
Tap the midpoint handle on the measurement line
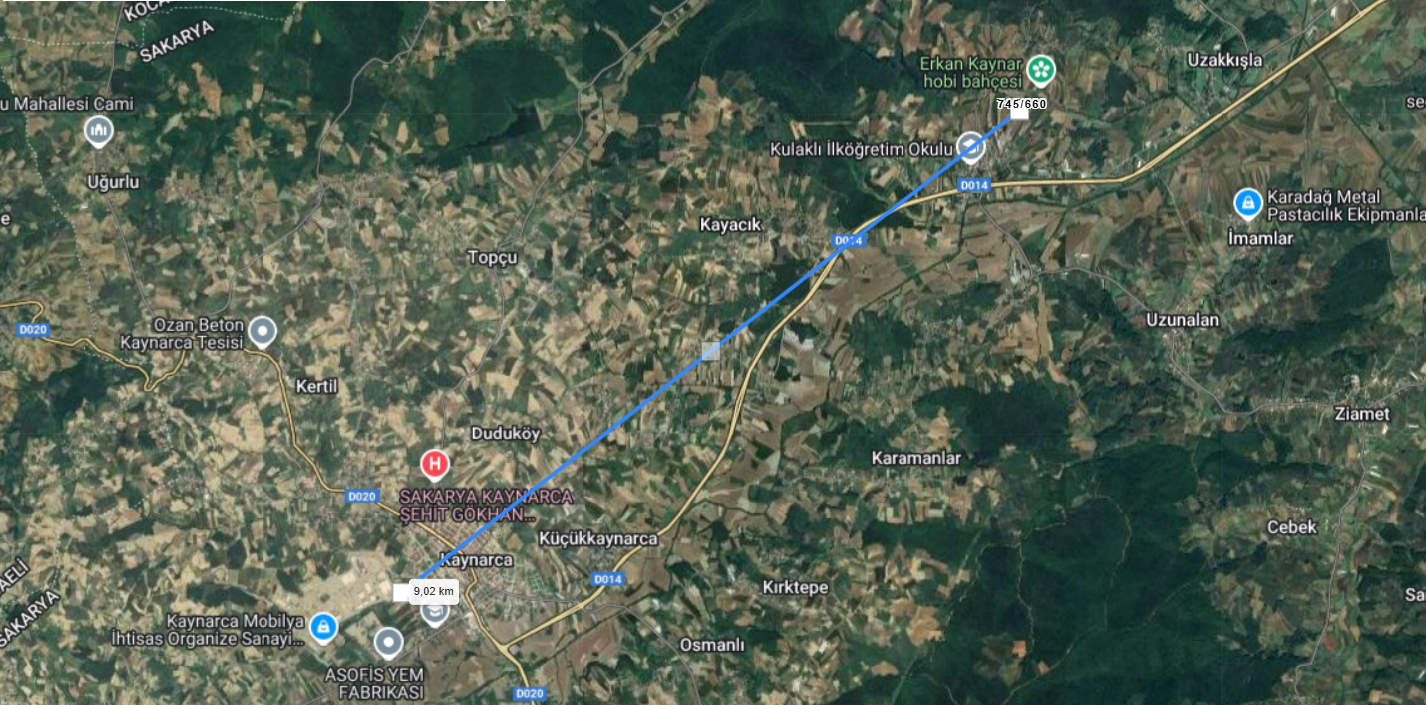click(710, 351)
